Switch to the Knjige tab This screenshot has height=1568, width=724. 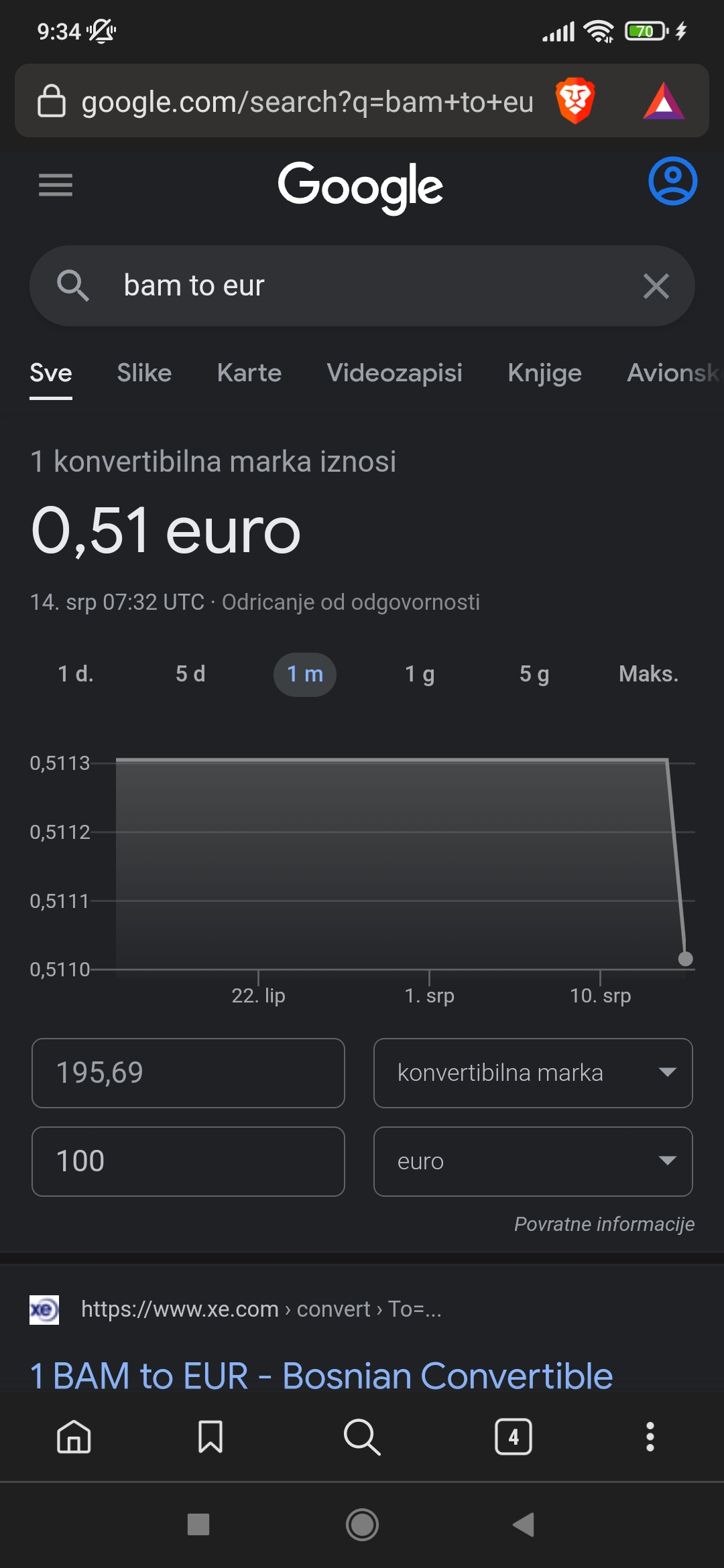coord(544,373)
